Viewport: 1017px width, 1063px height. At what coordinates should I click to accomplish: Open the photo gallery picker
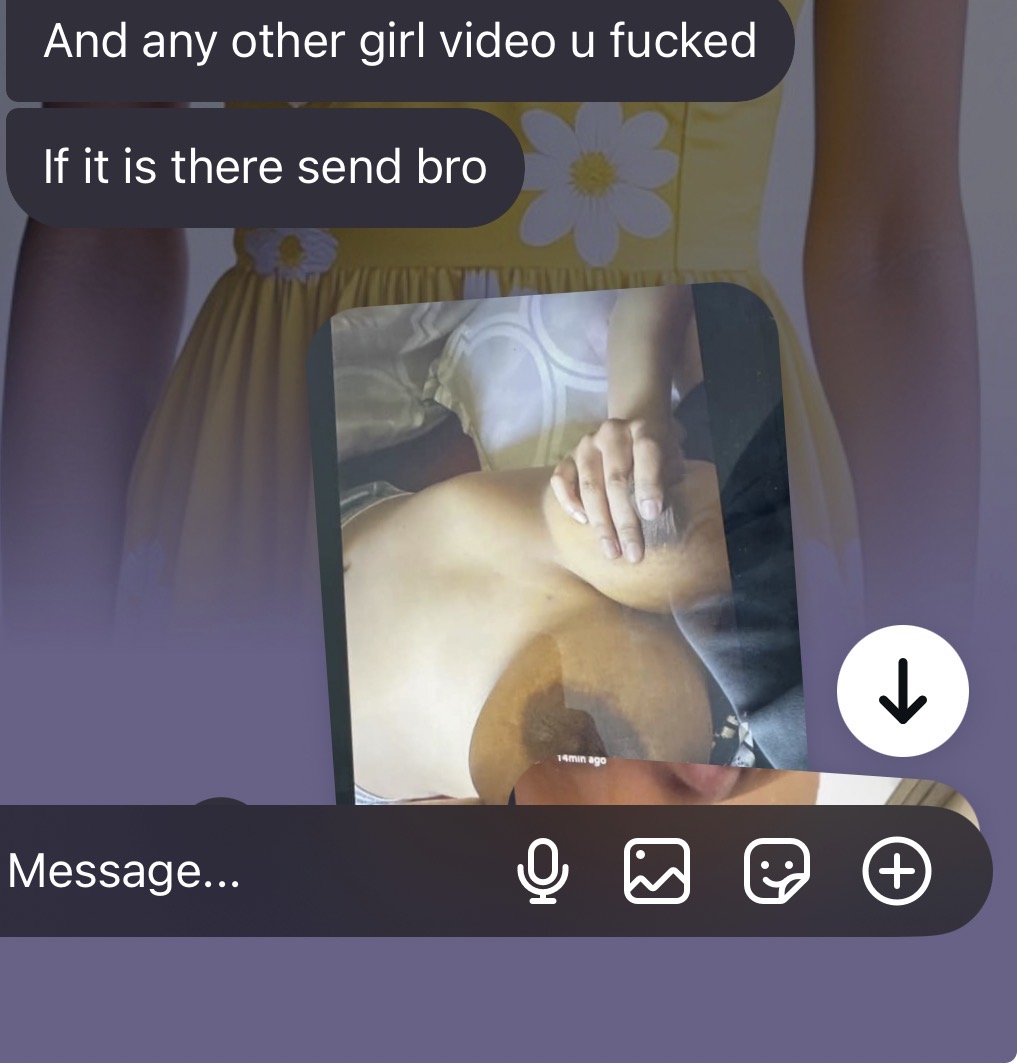click(657, 872)
